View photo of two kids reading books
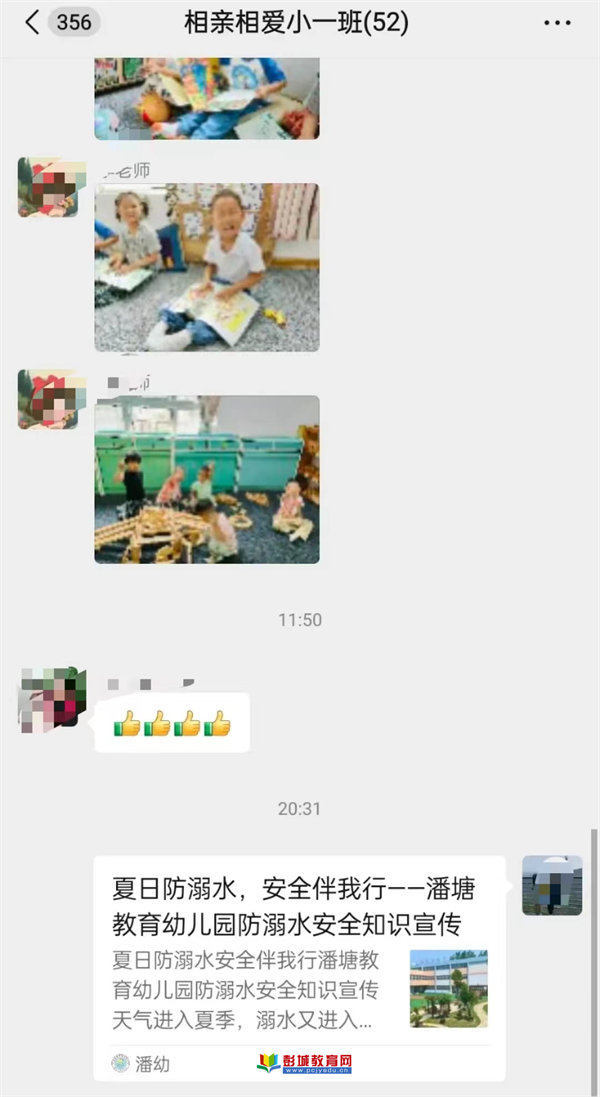 coord(207,267)
